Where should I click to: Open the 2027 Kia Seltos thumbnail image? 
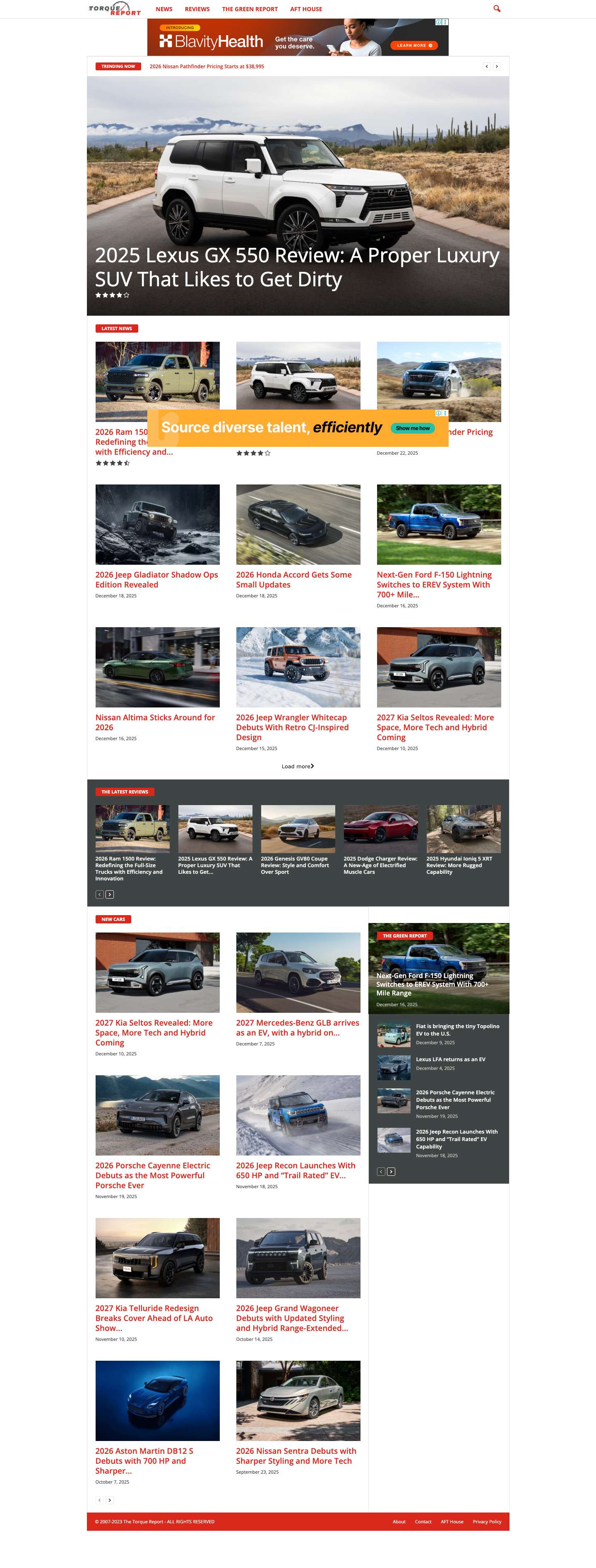coord(157,972)
